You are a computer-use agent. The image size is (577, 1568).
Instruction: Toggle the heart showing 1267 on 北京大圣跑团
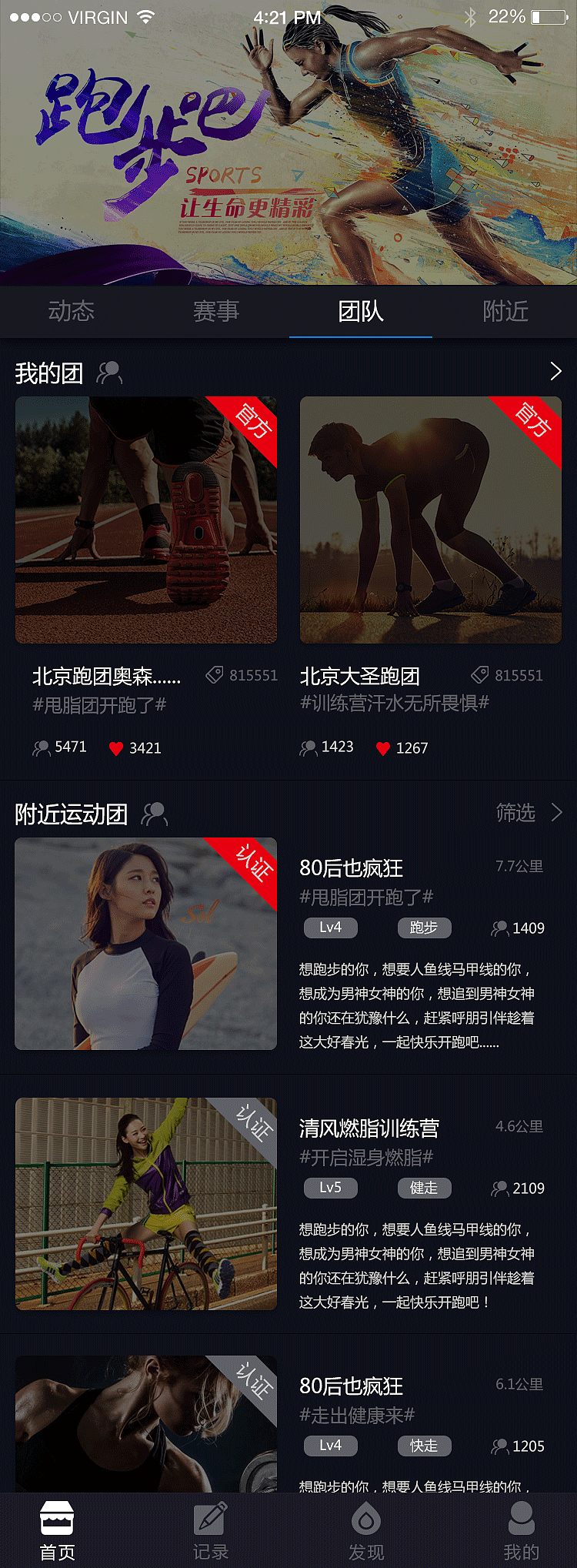click(382, 747)
